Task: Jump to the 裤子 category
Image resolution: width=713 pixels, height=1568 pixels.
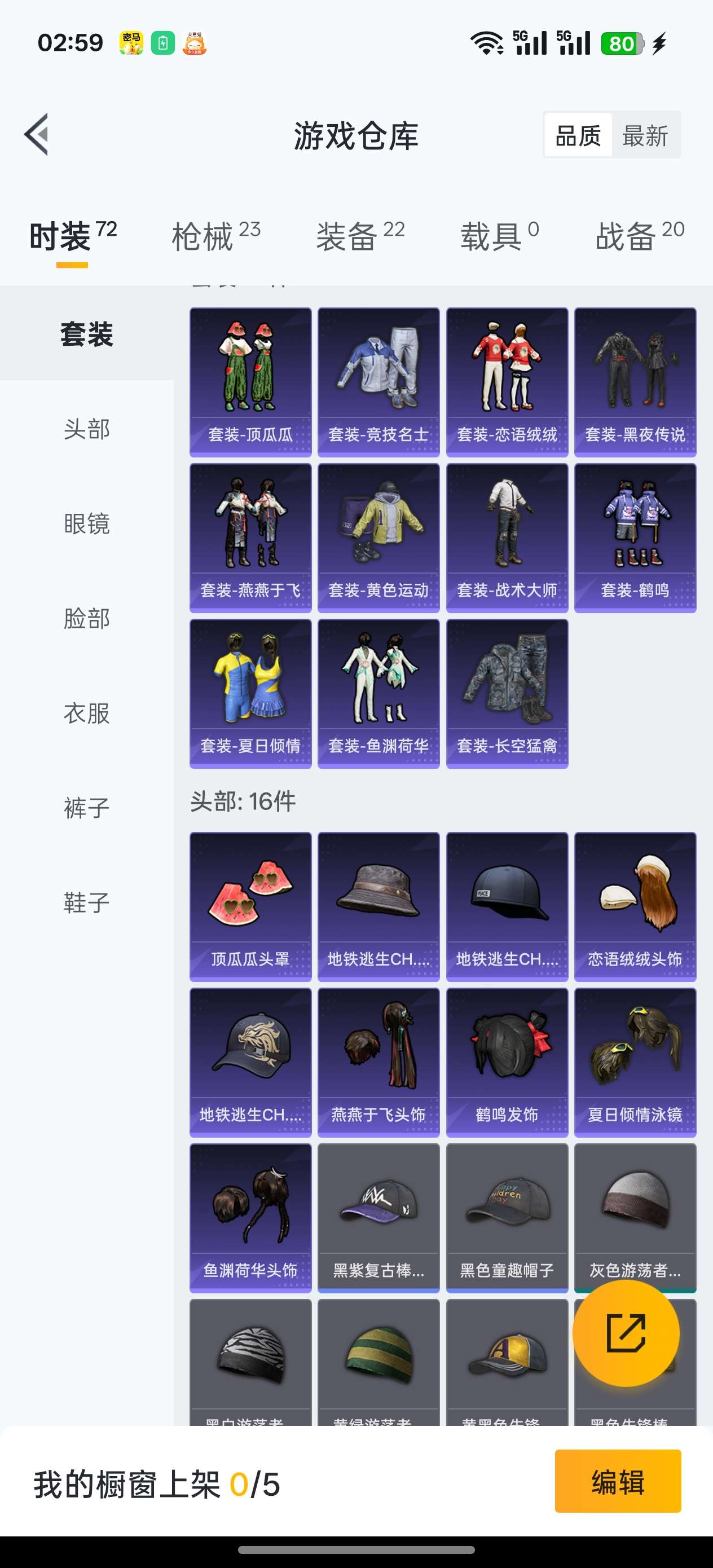Action: [86, 808]
